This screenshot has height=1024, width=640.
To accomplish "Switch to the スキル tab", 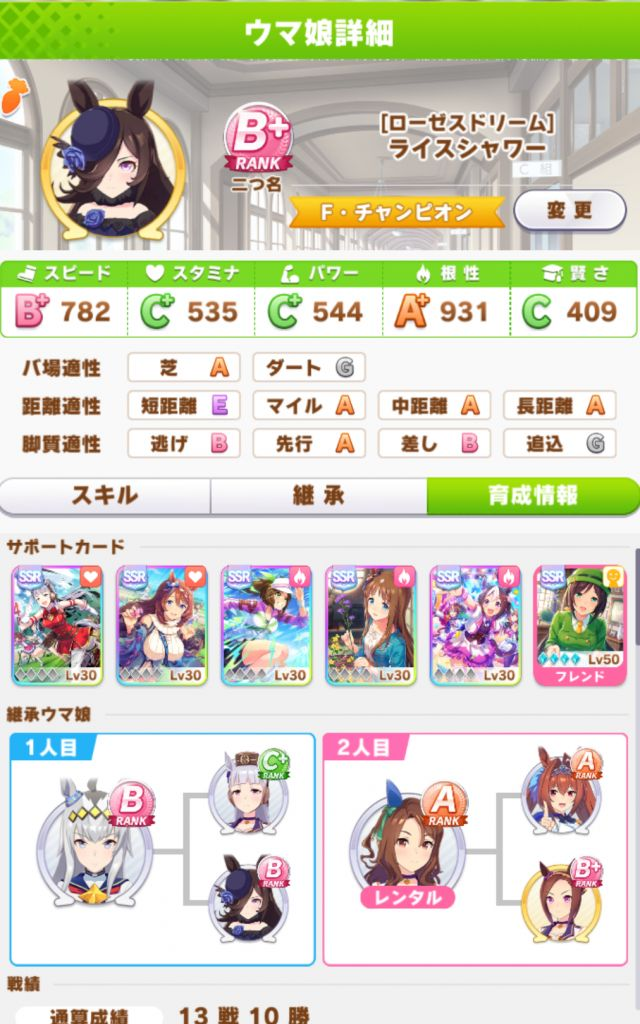I will point(105,496).
